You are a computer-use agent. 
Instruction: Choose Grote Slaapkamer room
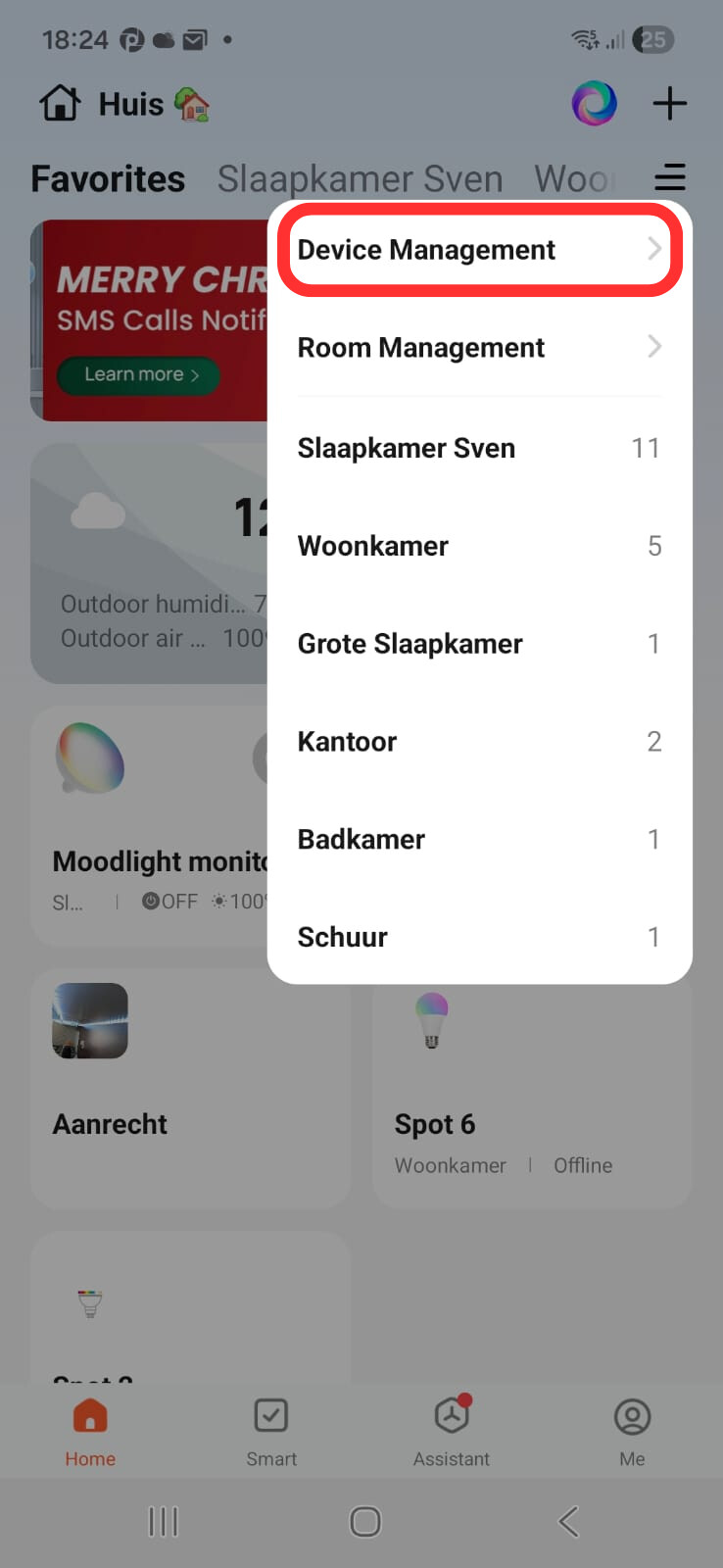coord(479,644)
